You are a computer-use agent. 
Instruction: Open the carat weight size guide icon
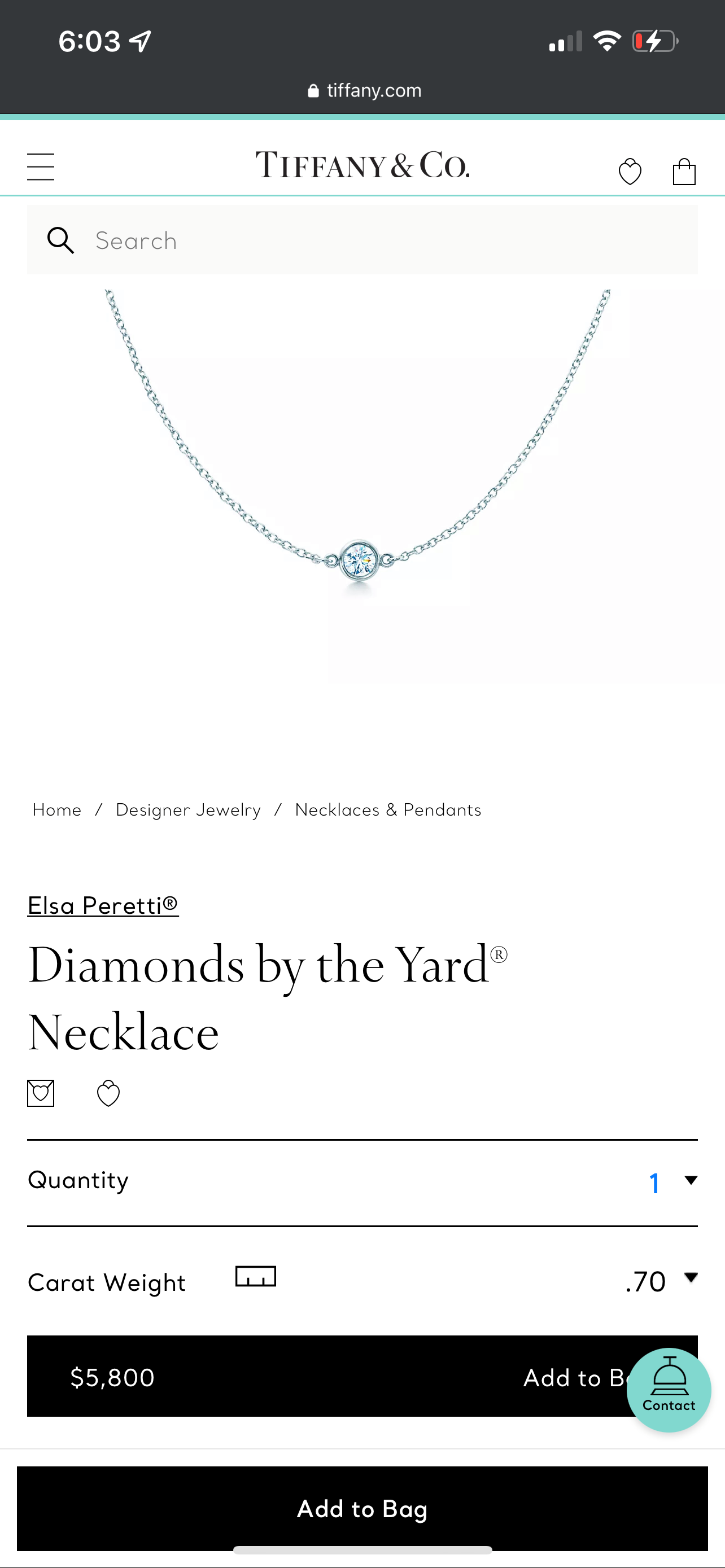tap(256, 1276)
